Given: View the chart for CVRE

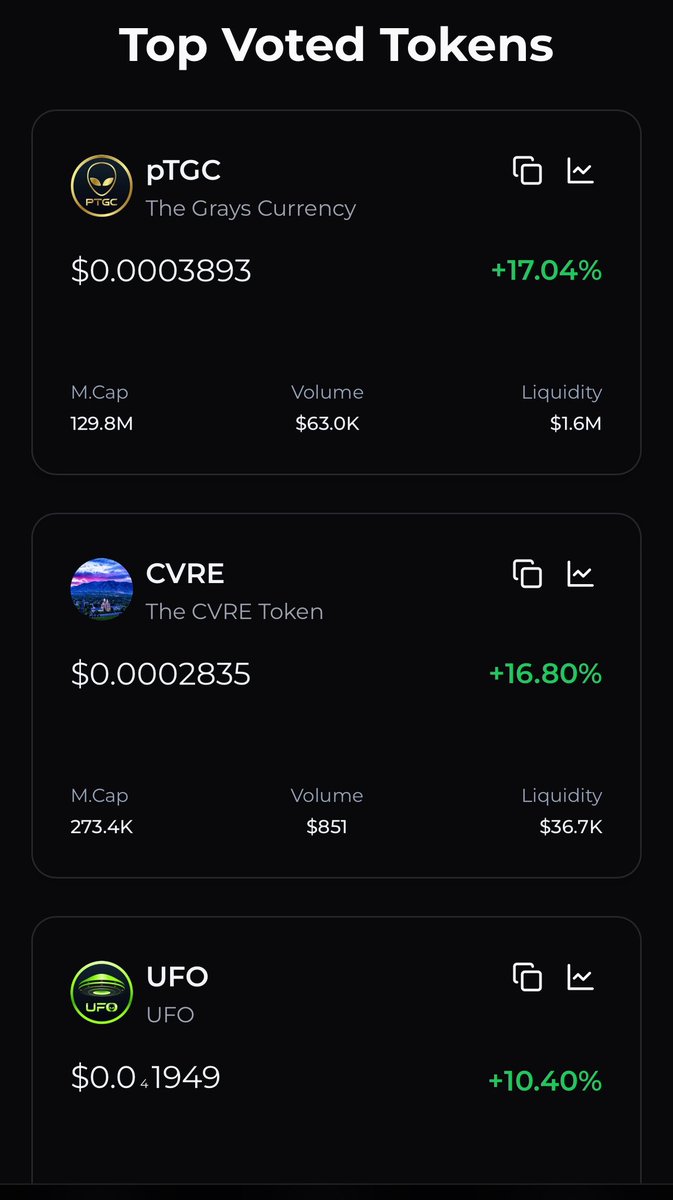Looking at the screenshot, I should pyautogui.click(x=580, y=573).
